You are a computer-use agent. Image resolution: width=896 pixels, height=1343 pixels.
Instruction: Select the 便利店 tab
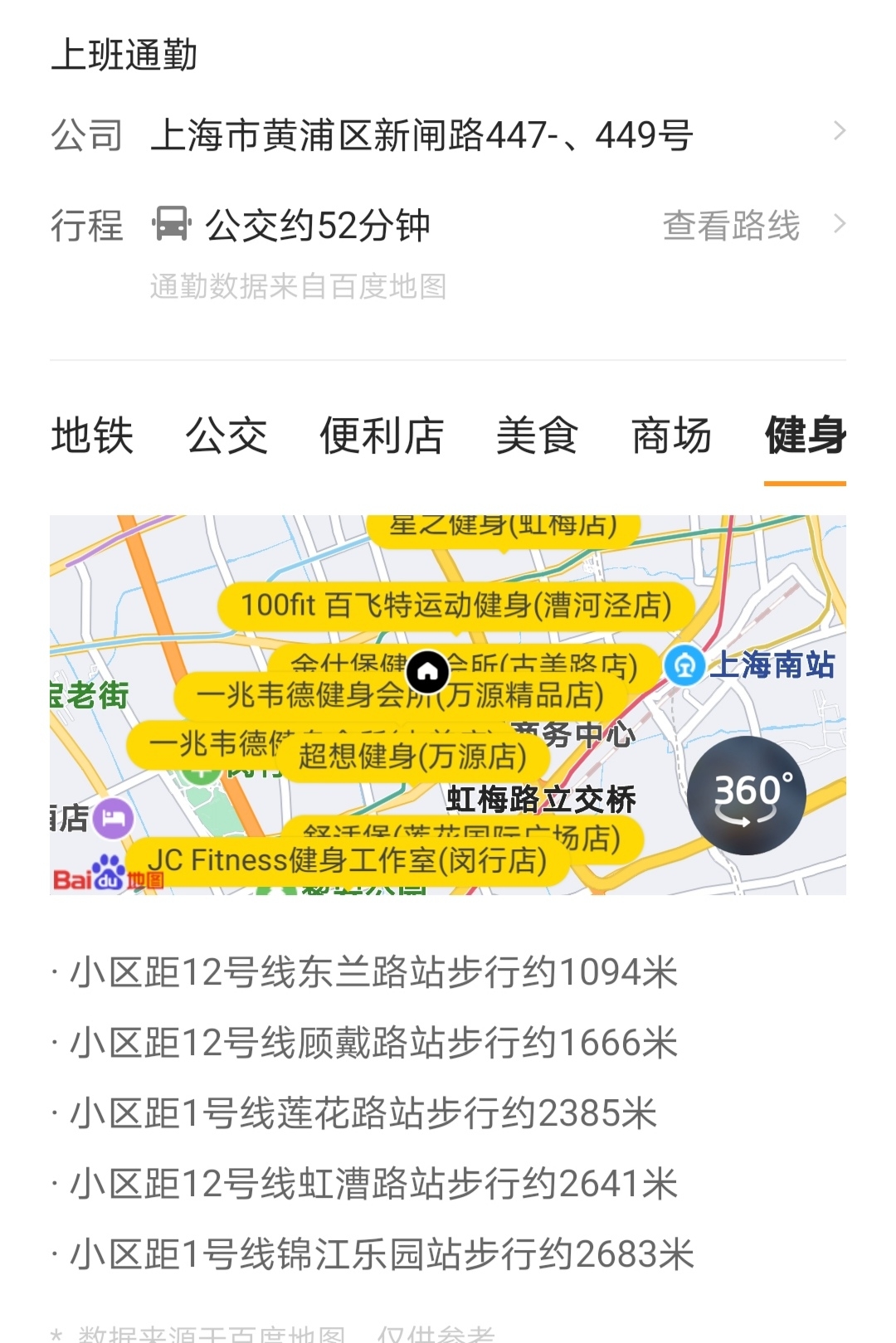point(382,436)
